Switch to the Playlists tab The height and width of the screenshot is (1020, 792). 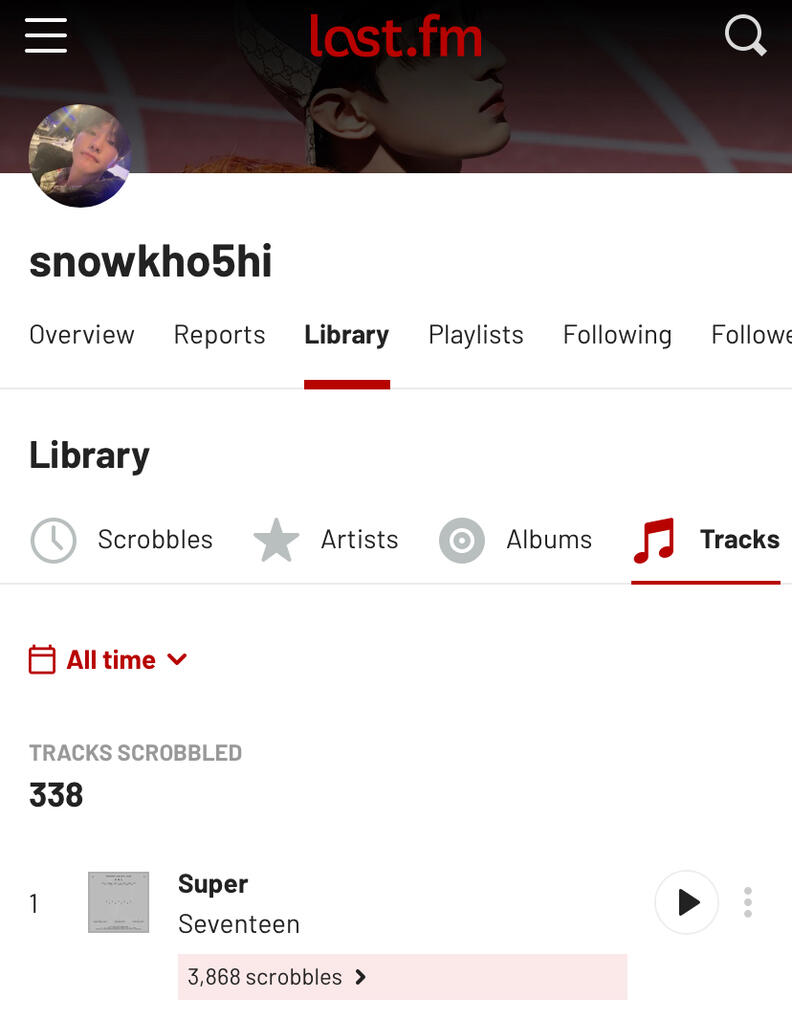pos(476,334)
